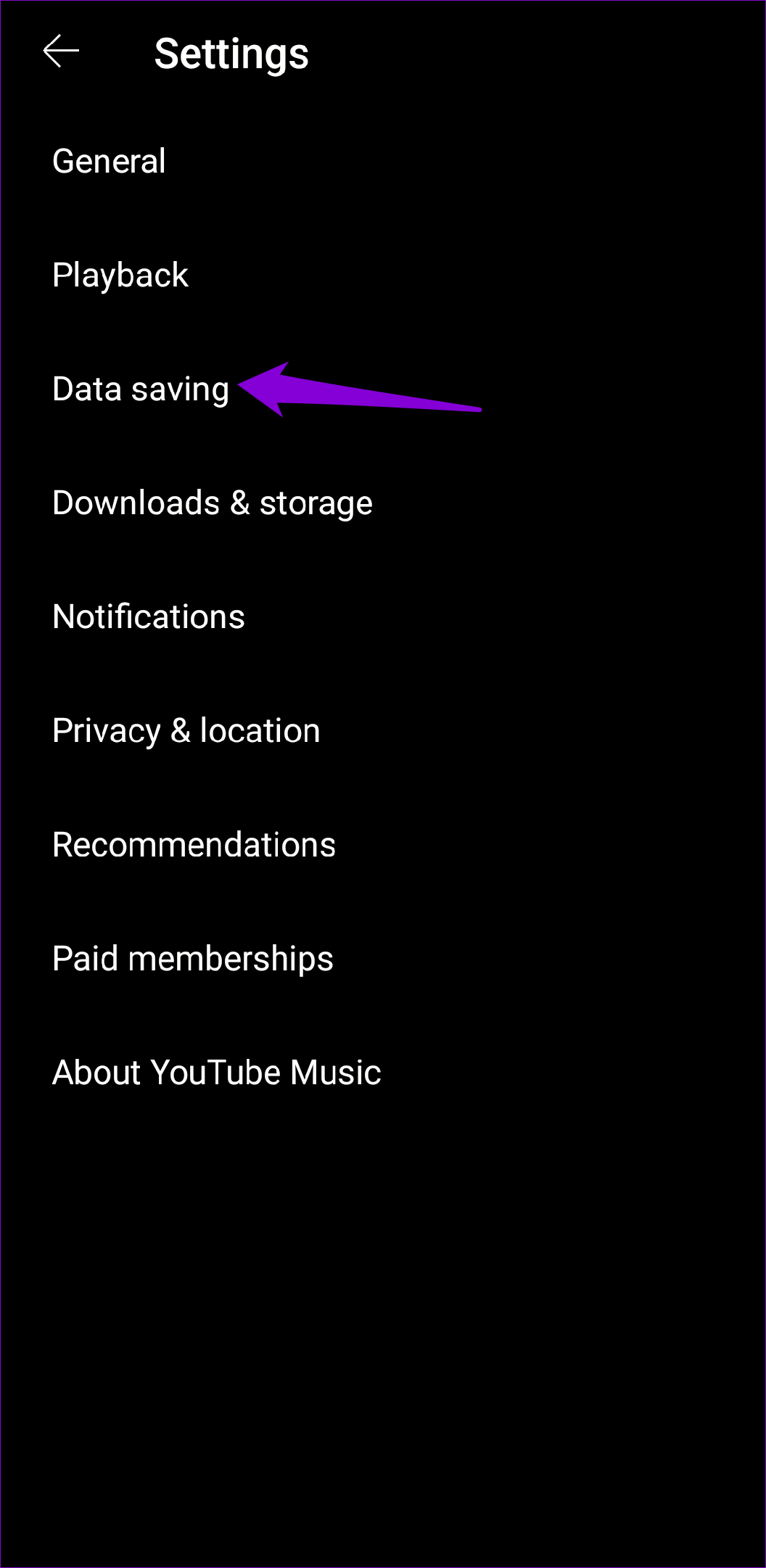Tap the item the purple arrow points to
The image size is (766, 1568).
point(139,389)
